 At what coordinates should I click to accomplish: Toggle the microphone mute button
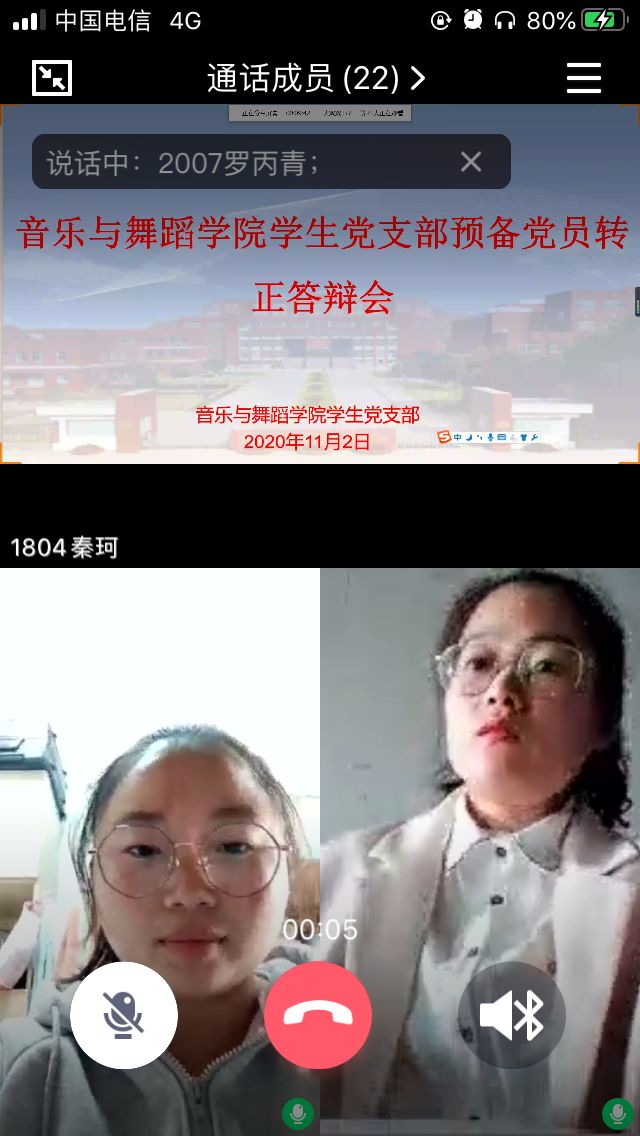pyautogui.click(x=124, y=1015)
